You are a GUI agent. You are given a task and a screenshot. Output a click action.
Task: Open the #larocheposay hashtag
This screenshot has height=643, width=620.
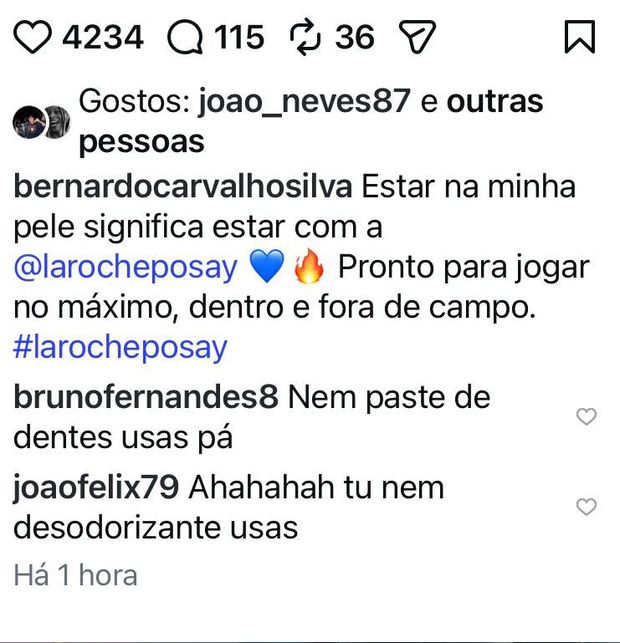(120, 348)
